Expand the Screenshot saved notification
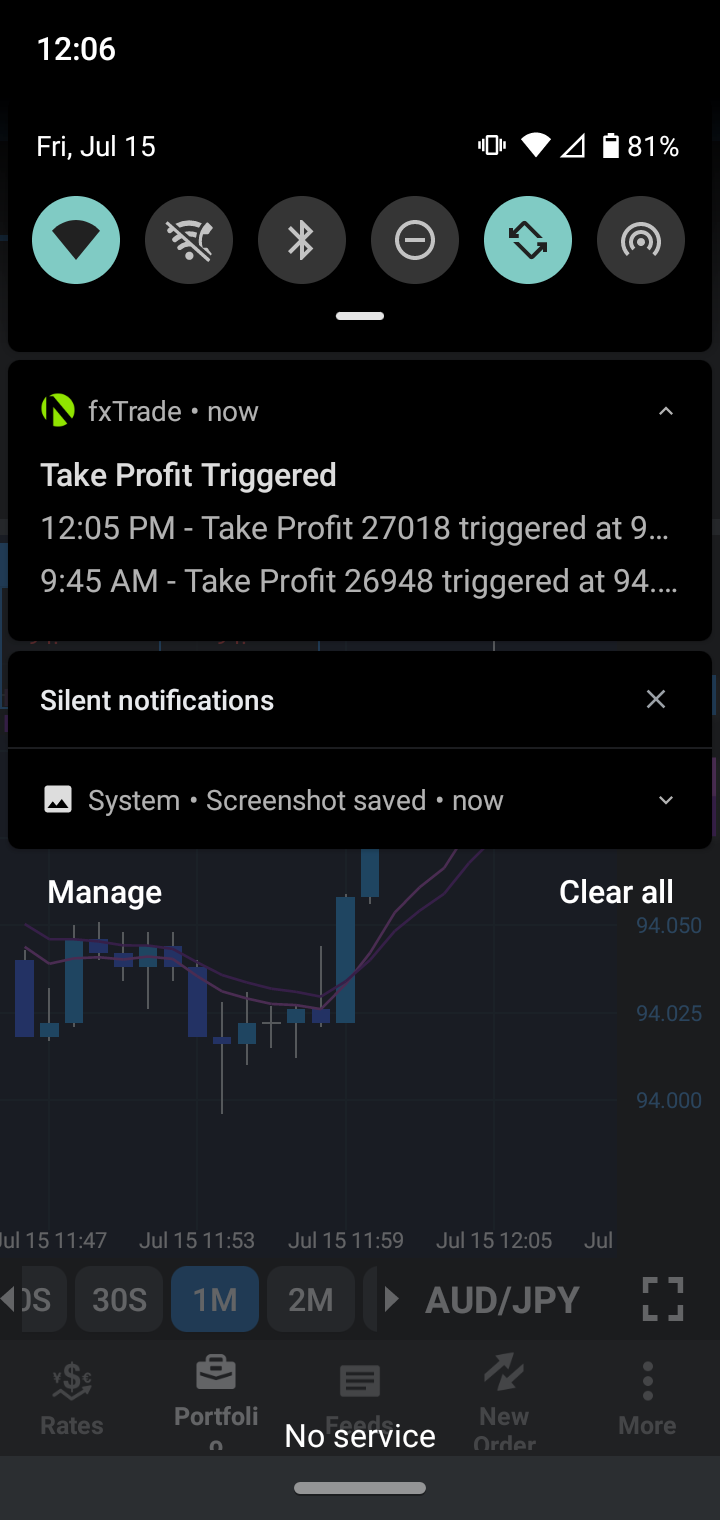Screen dimensions: 720x1520 click(x=666, y=800)
